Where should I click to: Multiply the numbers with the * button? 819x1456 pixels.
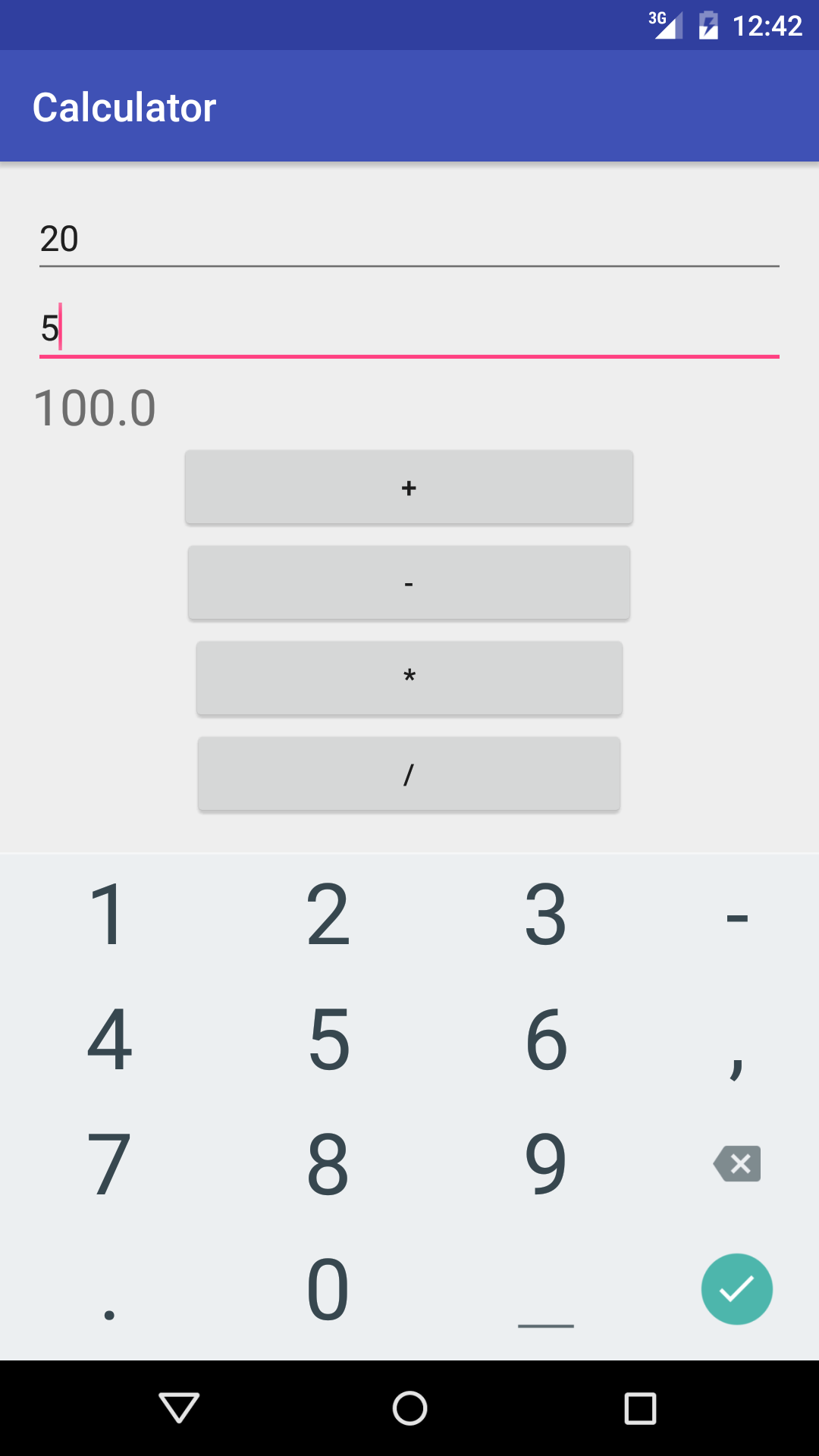tap(409, 678)
